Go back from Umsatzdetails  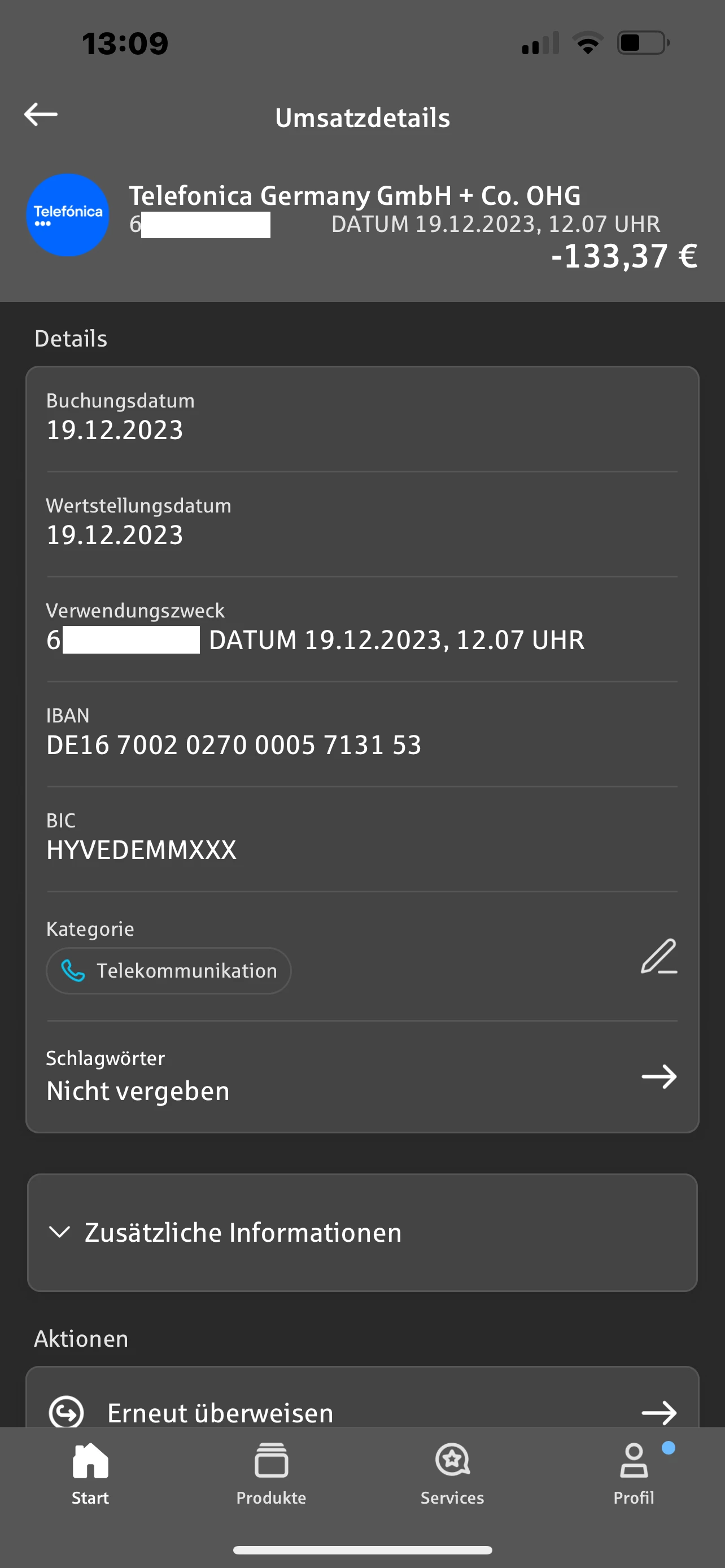pos(41,115)
